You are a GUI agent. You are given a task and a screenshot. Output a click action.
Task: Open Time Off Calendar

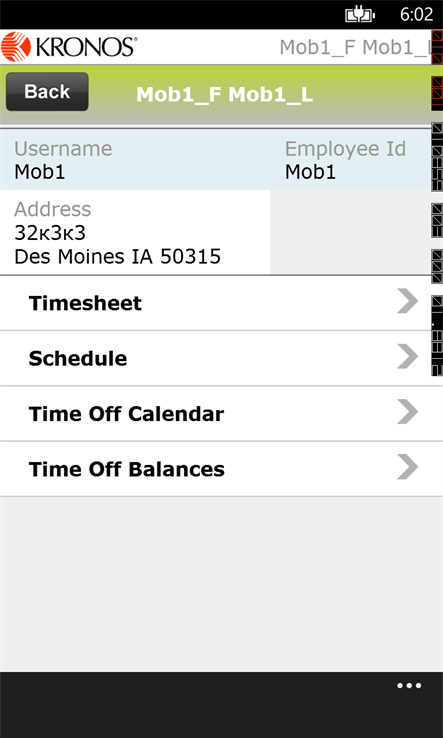point(221,414)
